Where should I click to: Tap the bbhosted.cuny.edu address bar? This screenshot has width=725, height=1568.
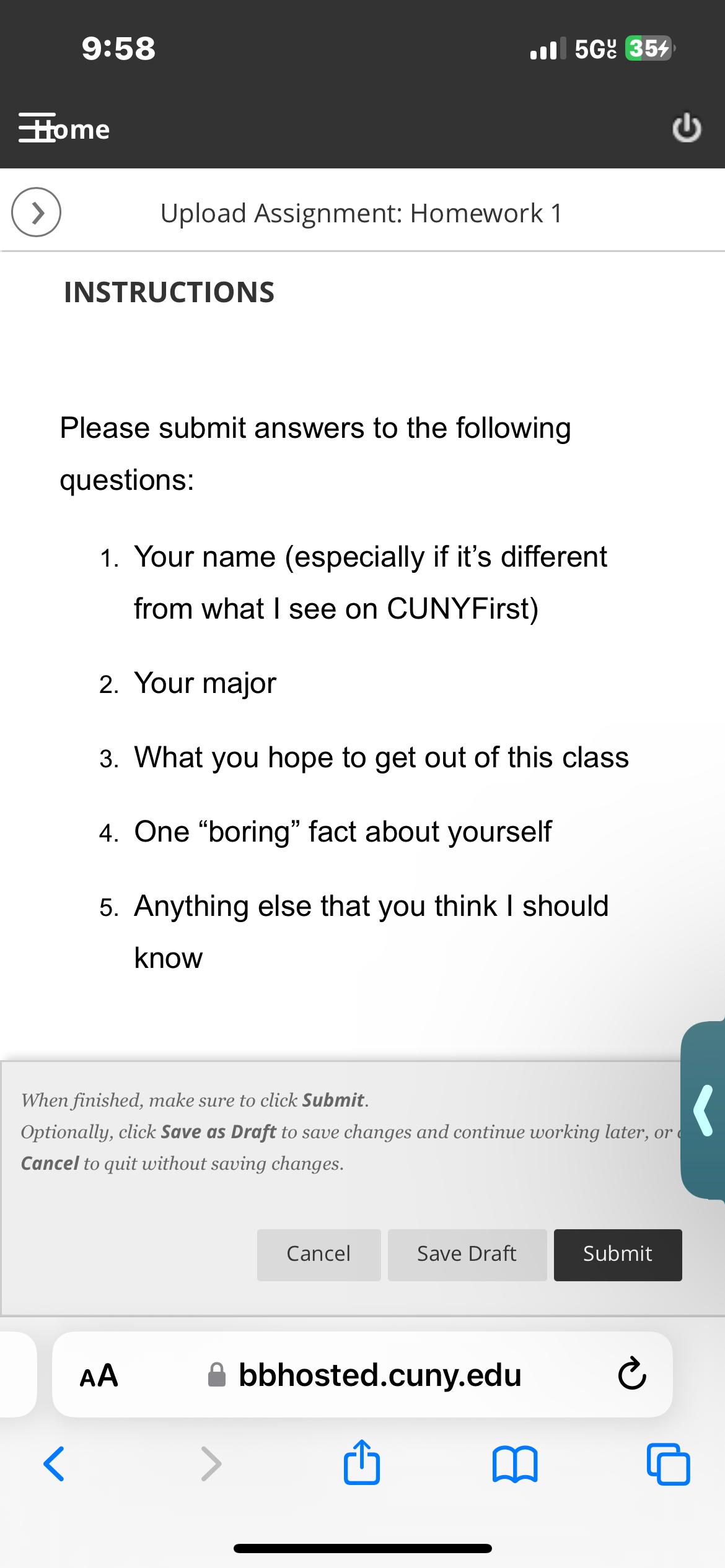(379, 1375)
